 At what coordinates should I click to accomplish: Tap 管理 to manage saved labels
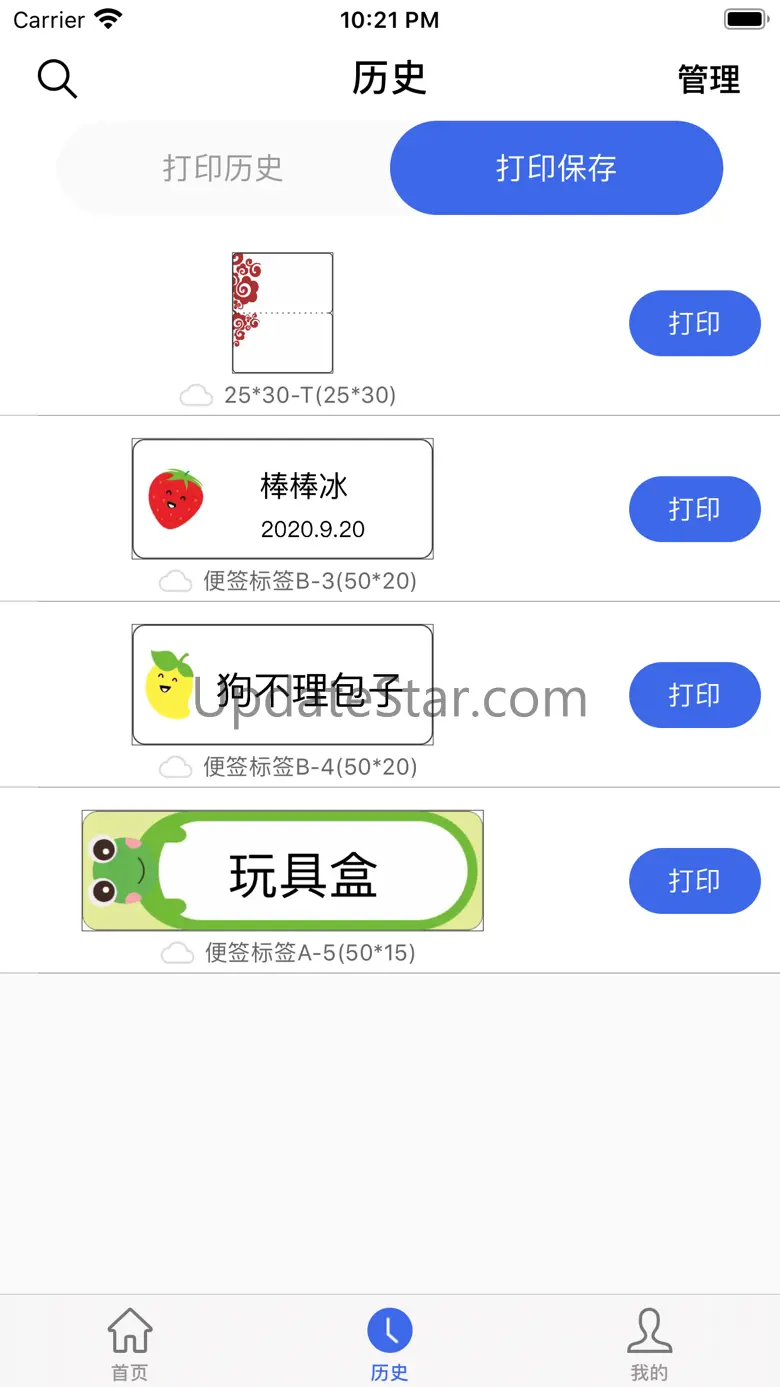point(709,79)
